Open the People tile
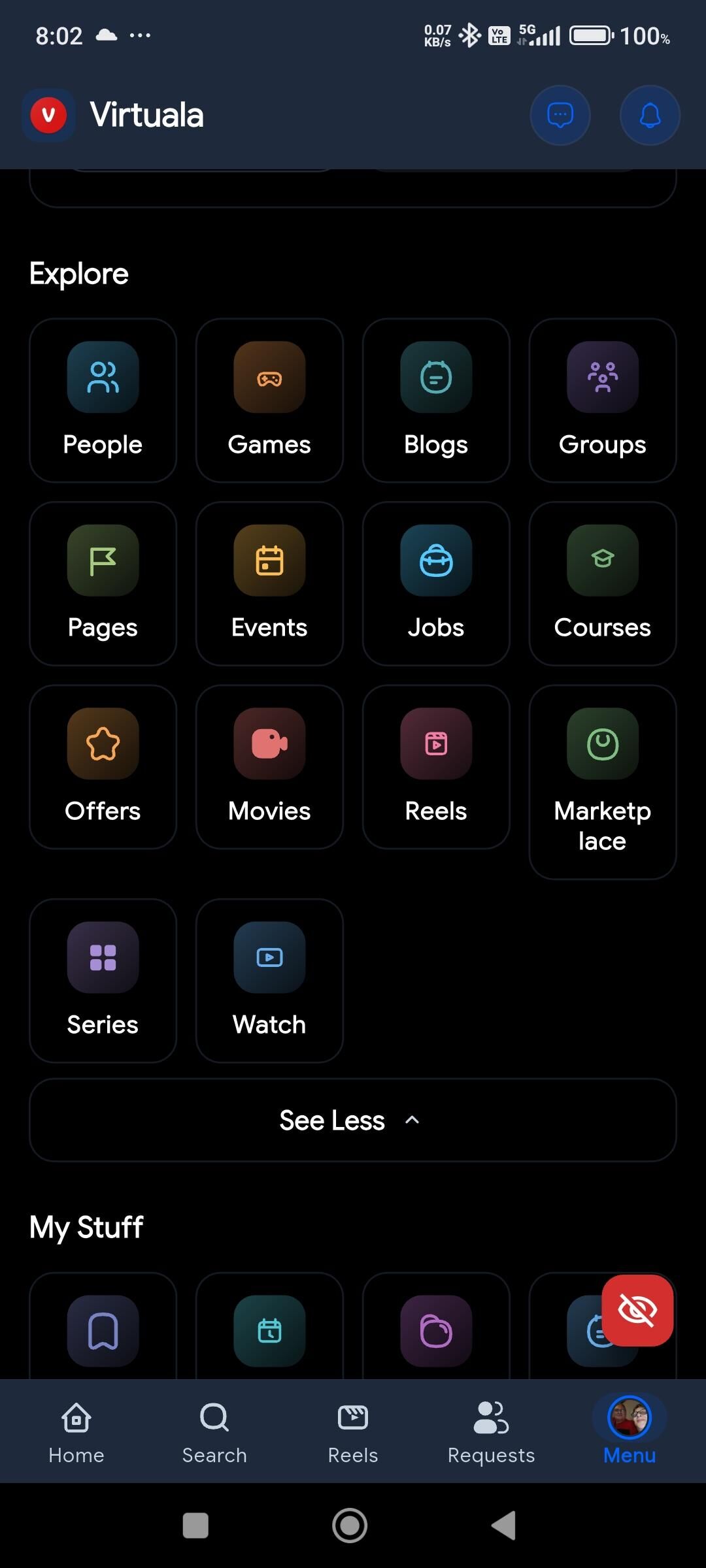Viewport: 706px width, 1568px height. [x=103, y=400]
